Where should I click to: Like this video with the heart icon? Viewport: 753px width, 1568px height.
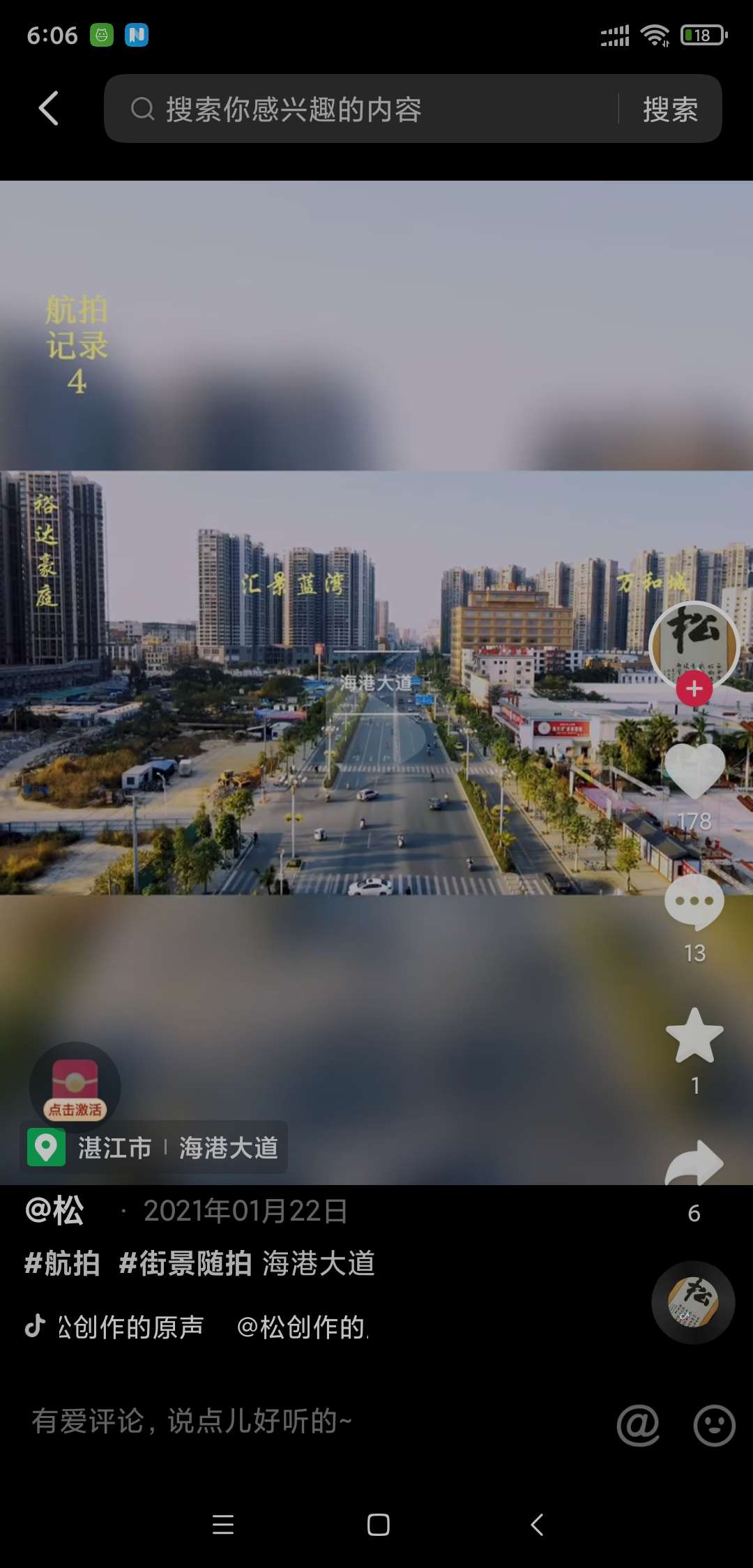[694, 771]
